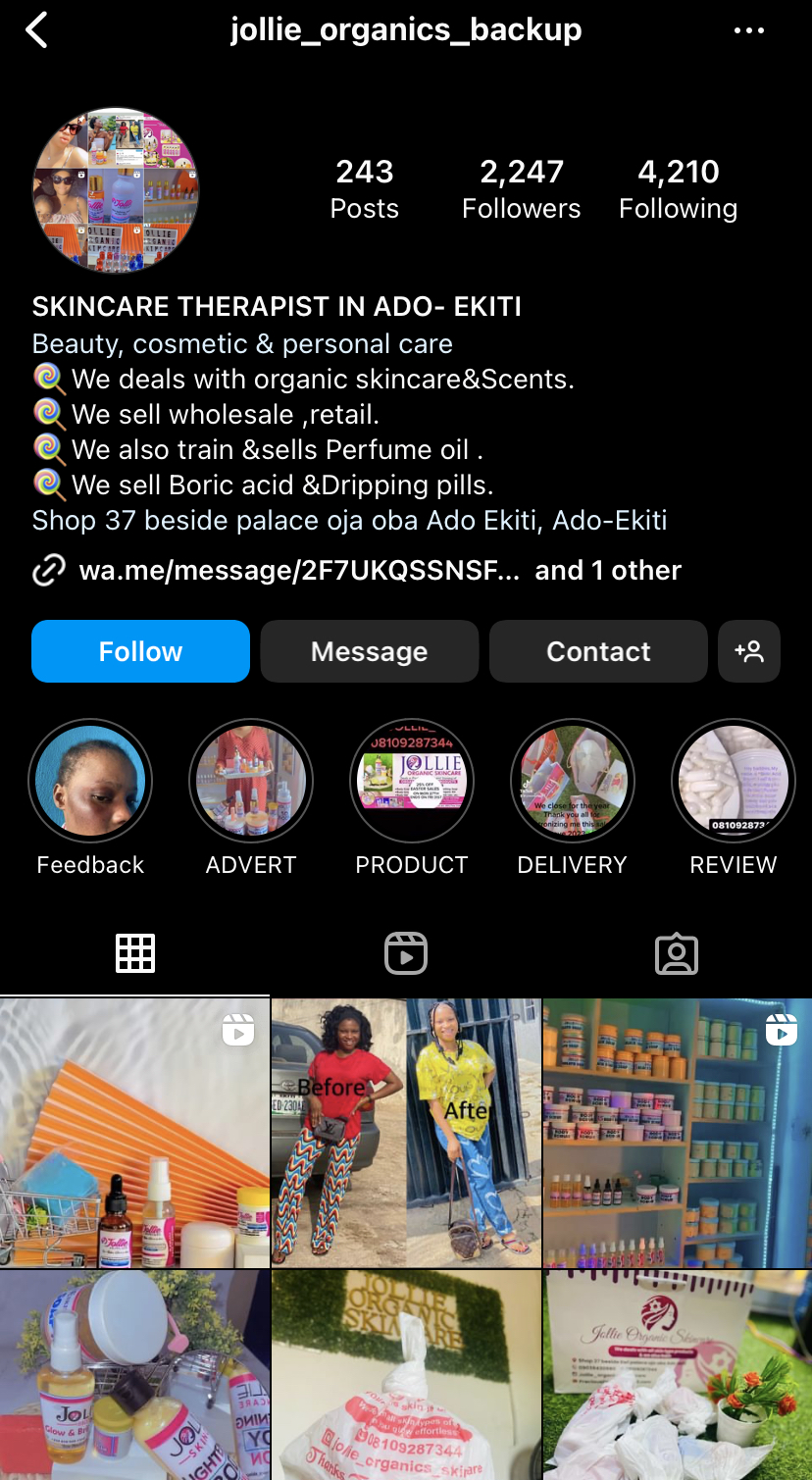Toggle the Follow button to follow account
This screenshot has width=812, height=1480.
click(140, 650)
